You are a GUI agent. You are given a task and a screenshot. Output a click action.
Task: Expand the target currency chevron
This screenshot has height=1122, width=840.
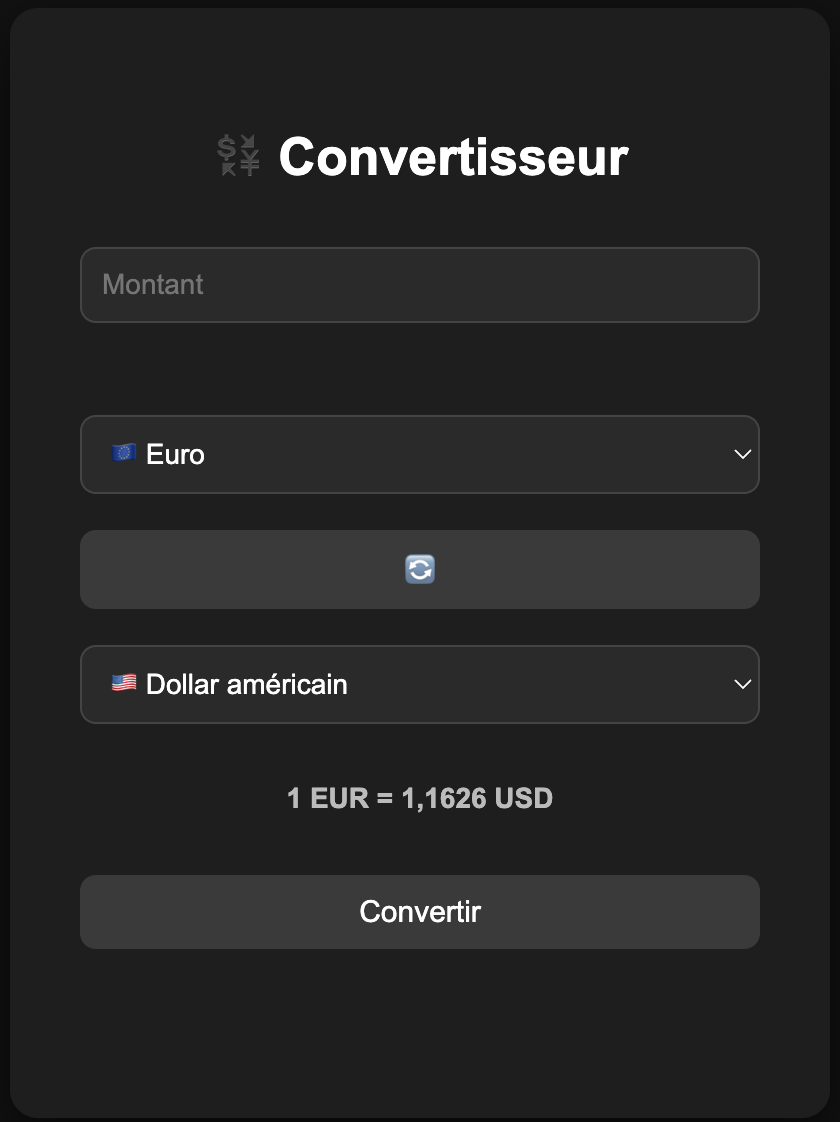tap(743, 684)
